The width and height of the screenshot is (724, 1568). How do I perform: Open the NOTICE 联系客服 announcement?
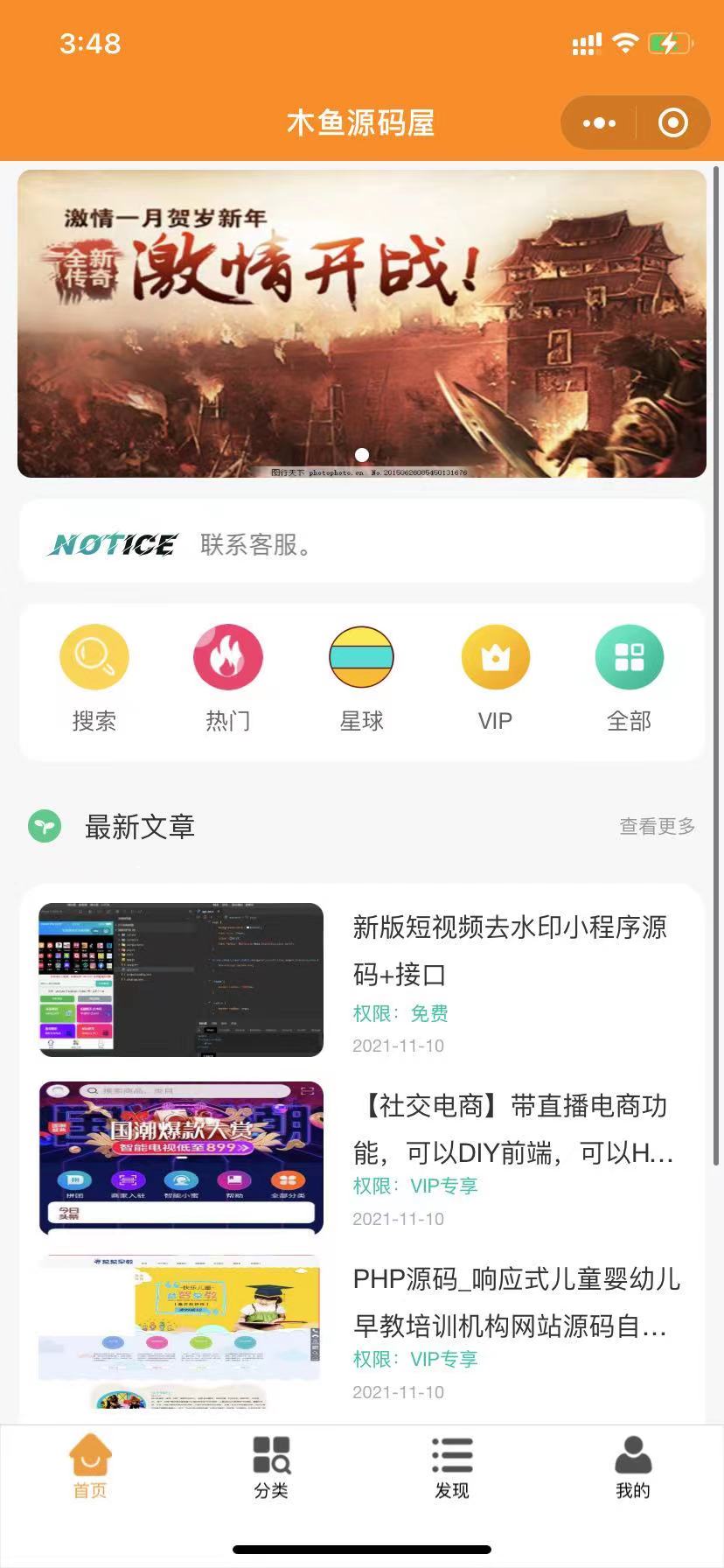coord(362,543)
